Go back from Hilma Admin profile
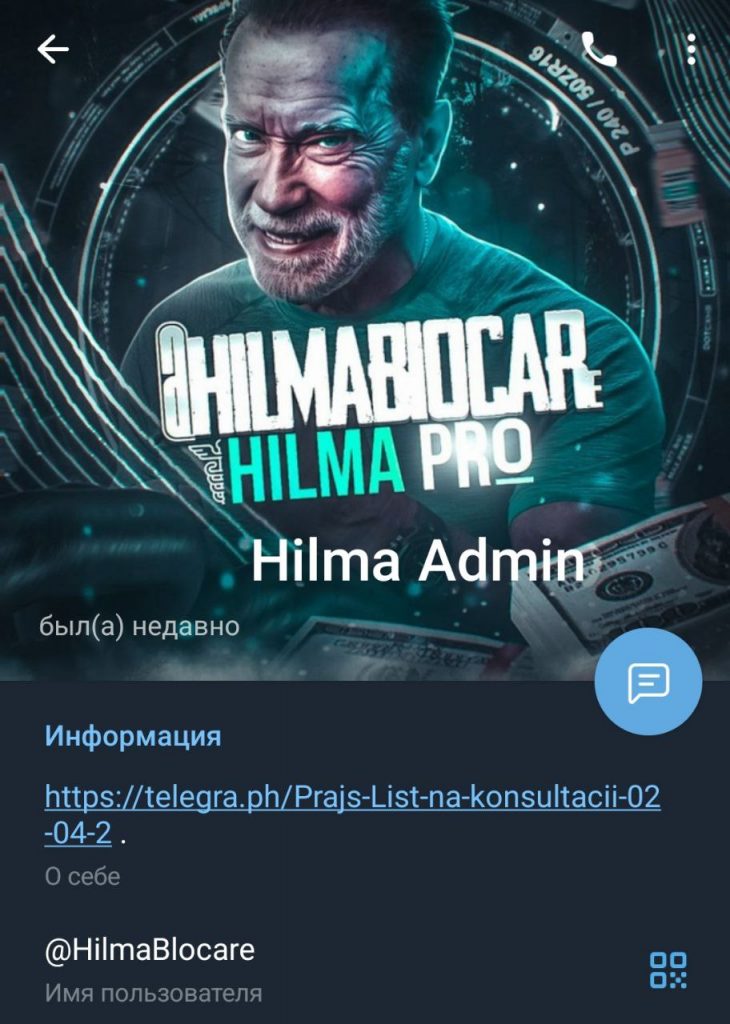The height and width of the screenshot is (1024, 730). point(52,49)
